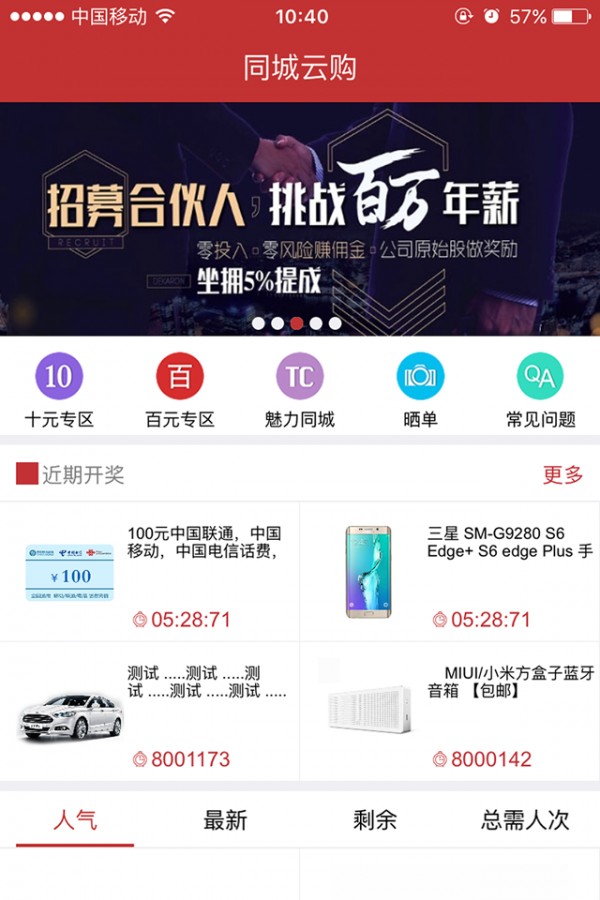Screen dimensions: 600x900
Task: Sort by 剩余 tab
Action: [375, 821]
